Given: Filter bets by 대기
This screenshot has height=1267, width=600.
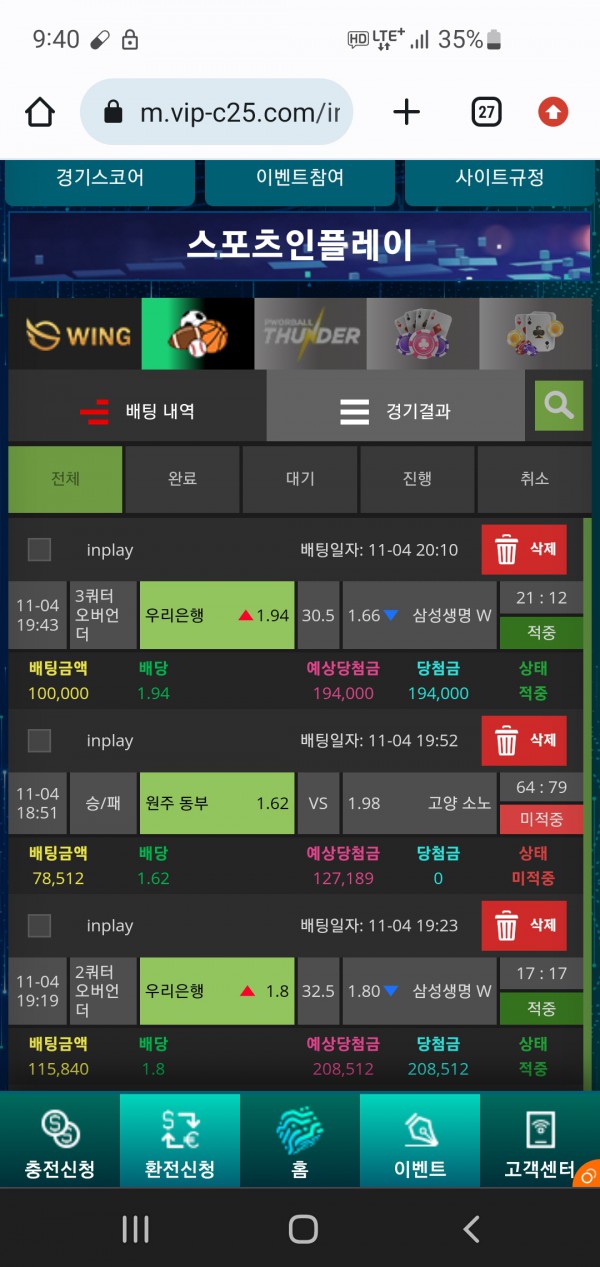Looking at the screenshot, I should 299,479.
